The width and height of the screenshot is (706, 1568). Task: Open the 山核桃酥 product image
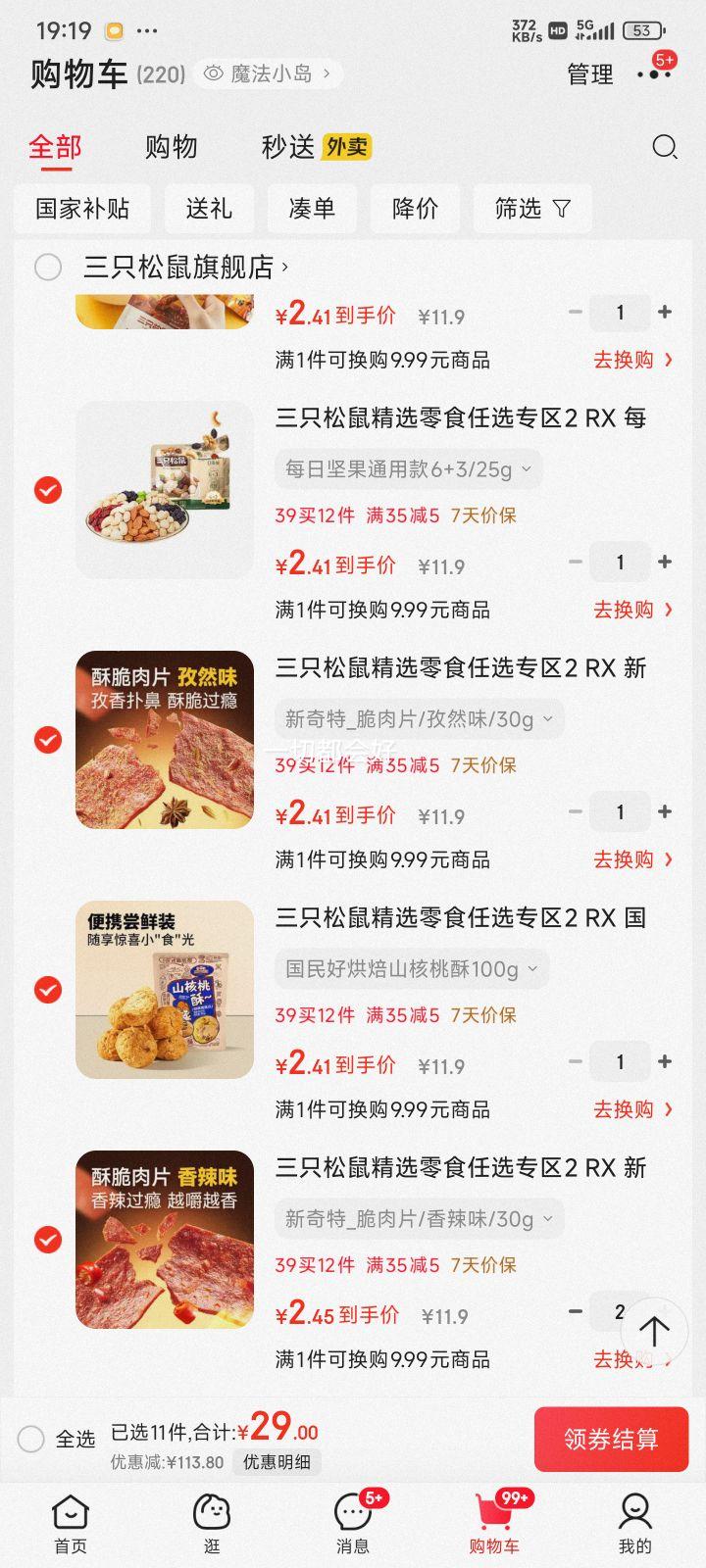[165, 990]
